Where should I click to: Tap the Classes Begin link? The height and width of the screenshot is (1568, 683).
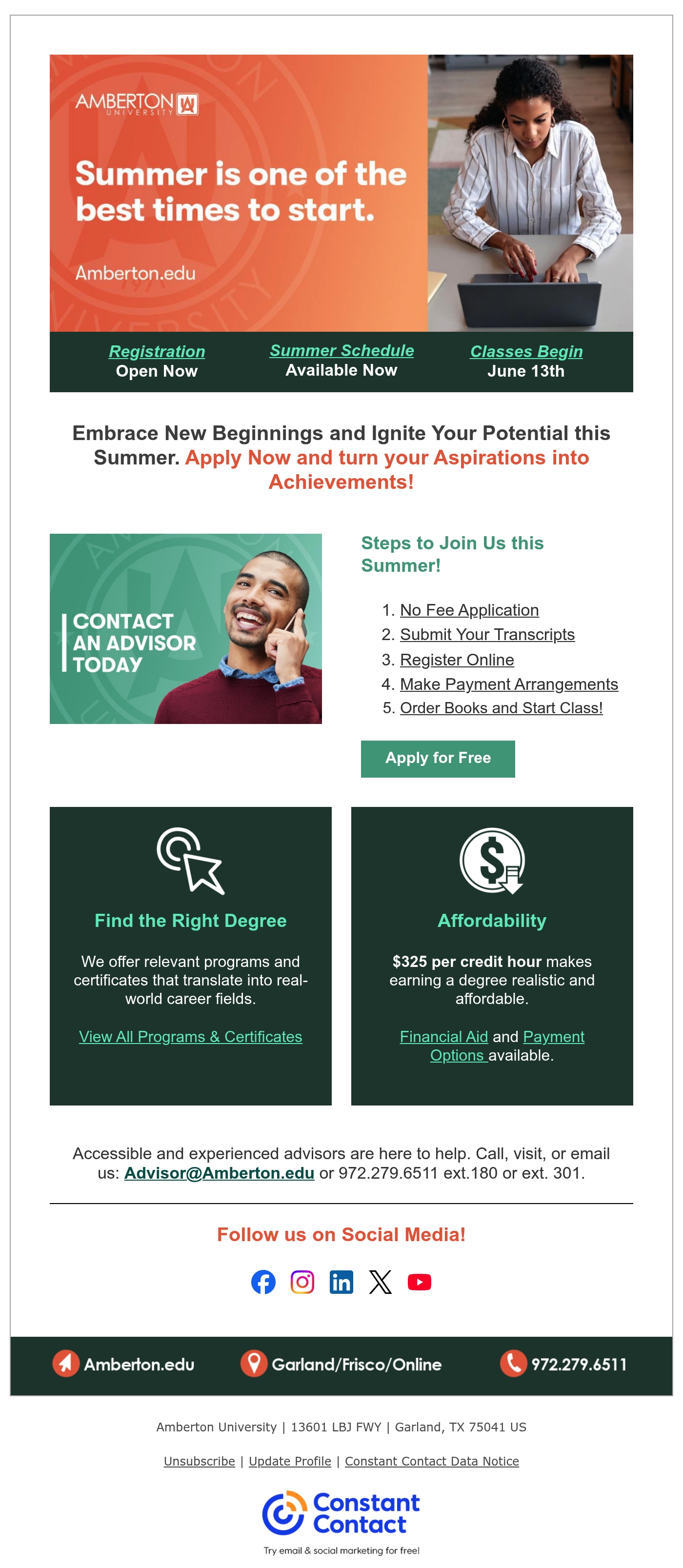[526, 351]
